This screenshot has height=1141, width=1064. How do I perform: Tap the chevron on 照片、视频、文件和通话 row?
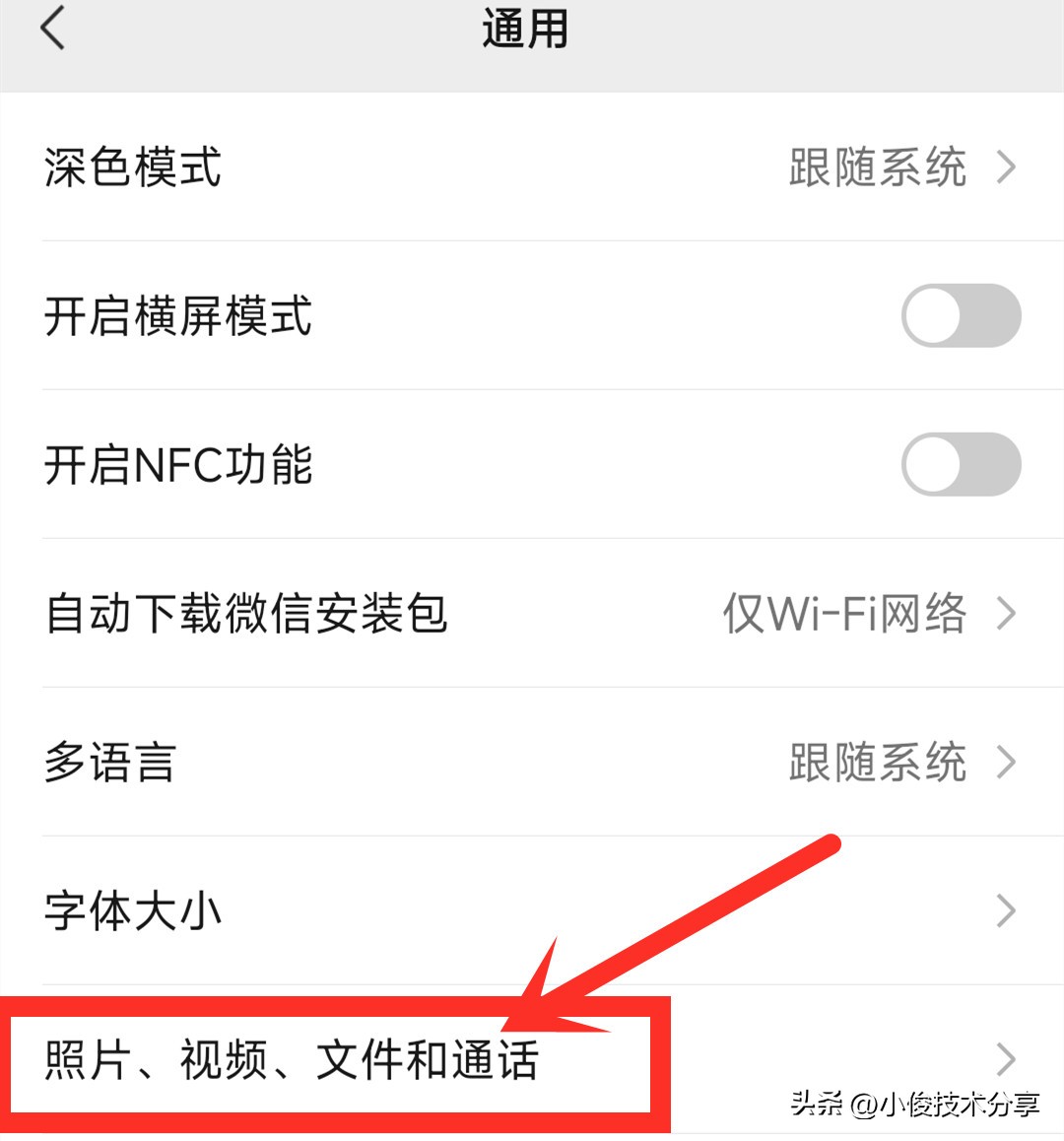(x=1006, y=1058)
